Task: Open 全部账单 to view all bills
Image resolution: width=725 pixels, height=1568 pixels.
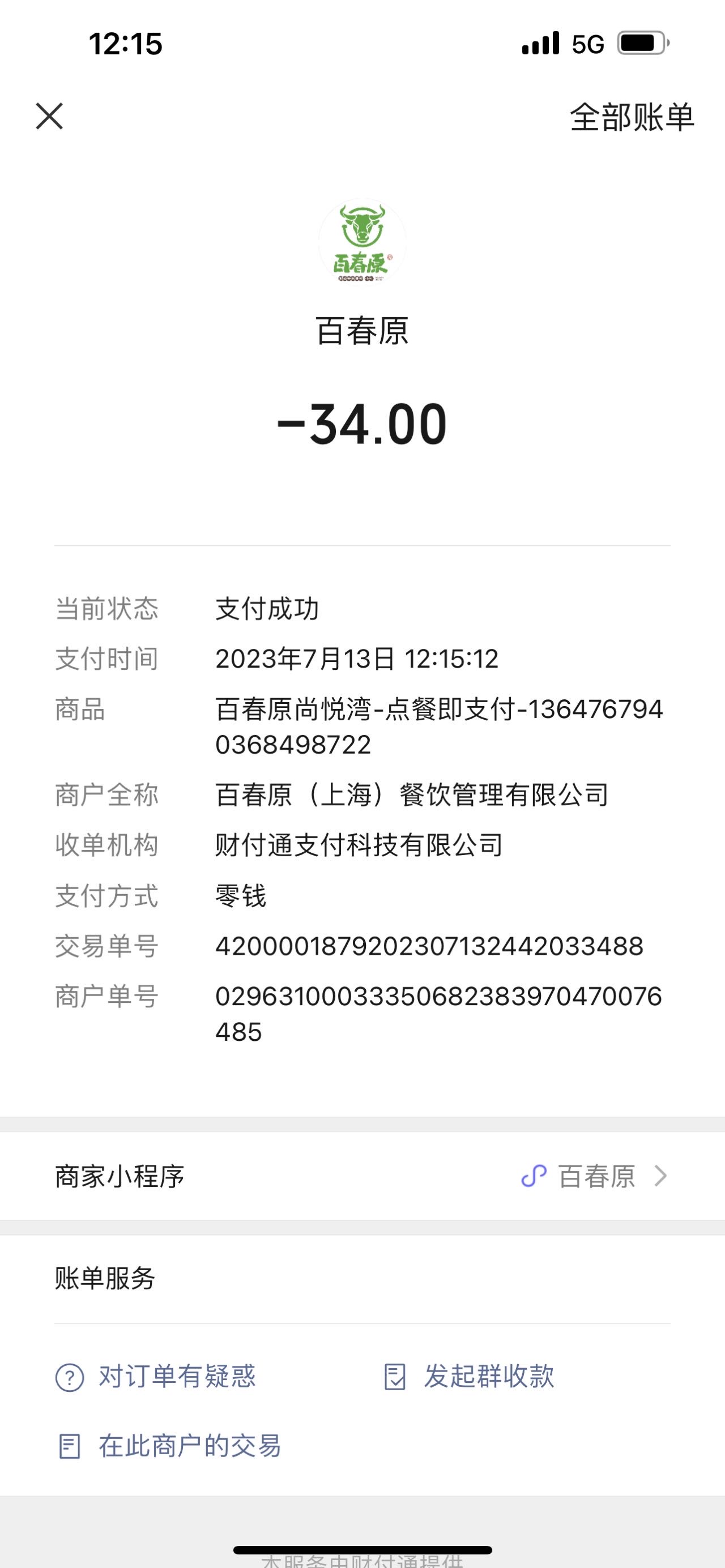Action: (632, 117)
